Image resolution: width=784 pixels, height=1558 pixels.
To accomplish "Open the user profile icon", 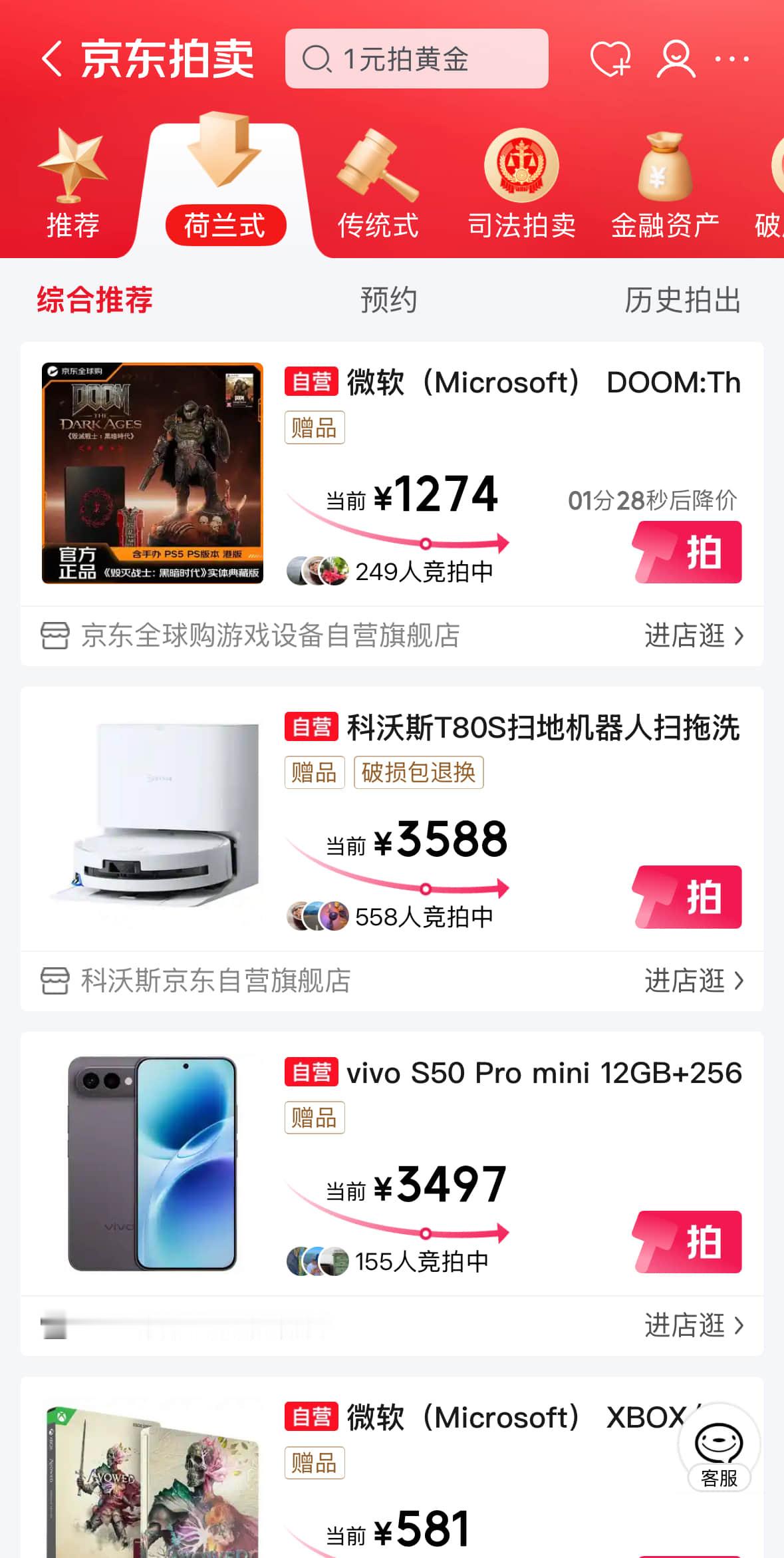I will tap(676, 59).
